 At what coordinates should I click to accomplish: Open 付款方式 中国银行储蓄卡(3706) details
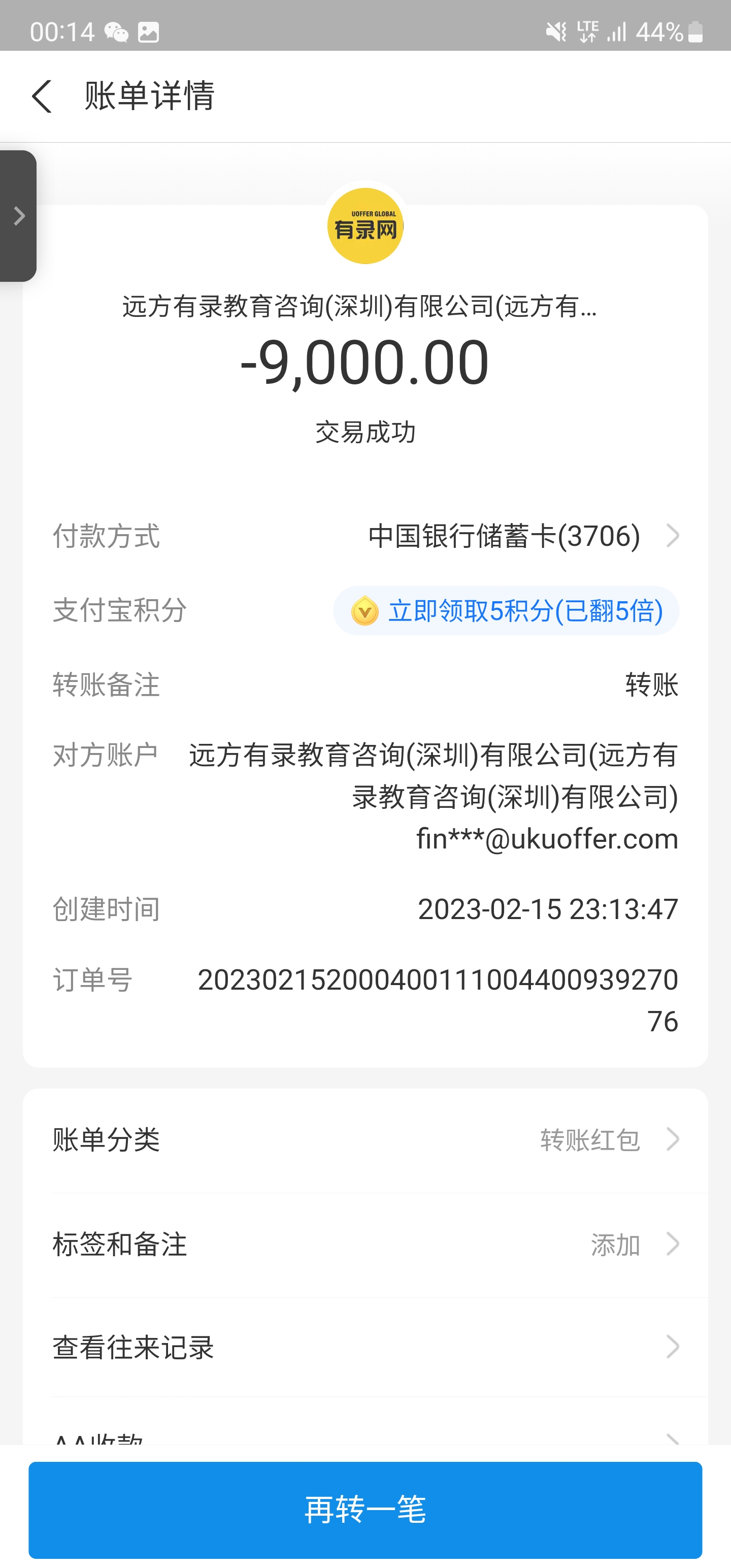click(x=522, y=536)
